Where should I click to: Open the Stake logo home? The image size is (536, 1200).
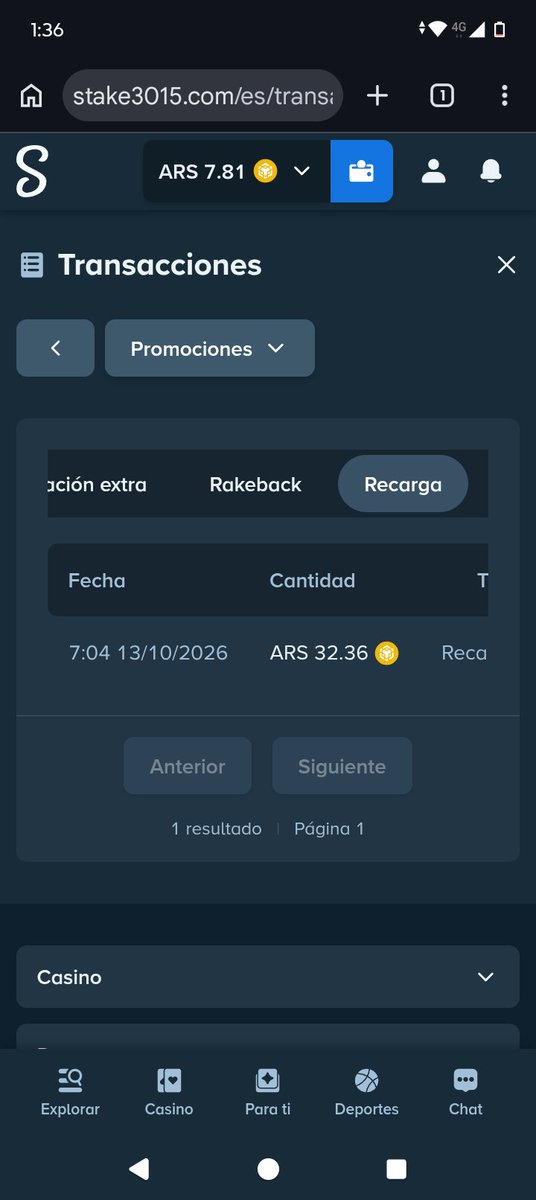click(x=32, y=171)
